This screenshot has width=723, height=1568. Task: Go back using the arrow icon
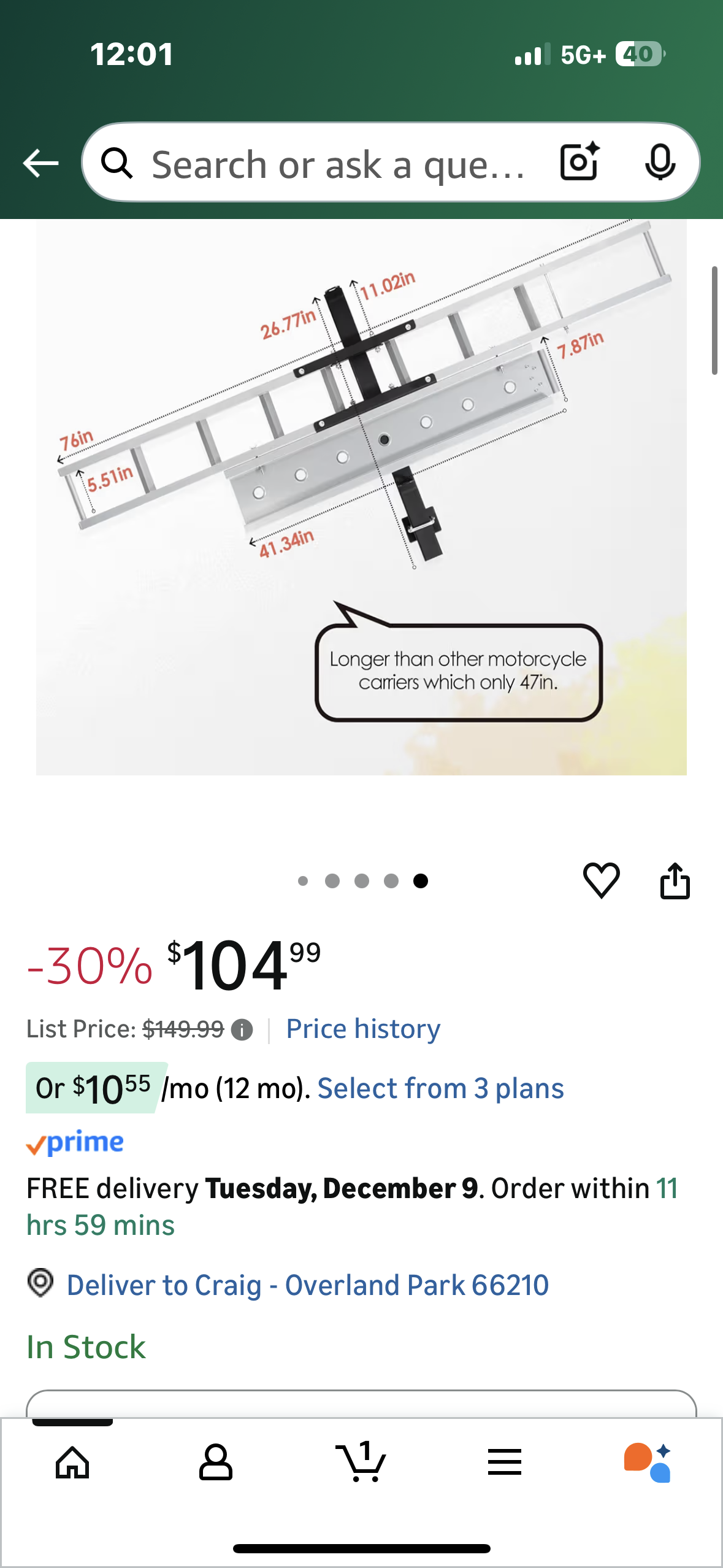[40, 163]
